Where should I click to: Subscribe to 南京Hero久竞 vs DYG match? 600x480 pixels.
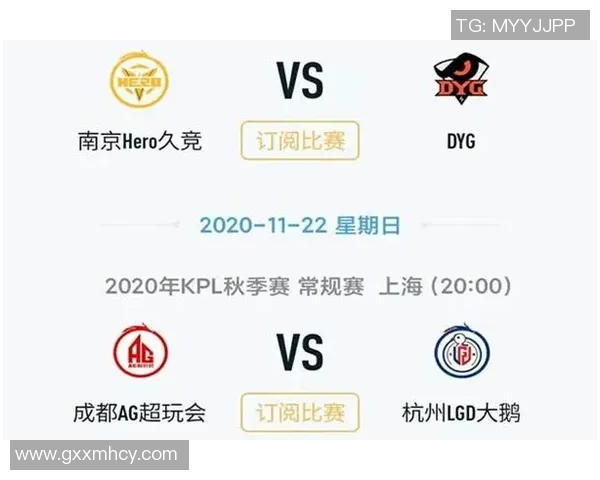click(299, 141)
